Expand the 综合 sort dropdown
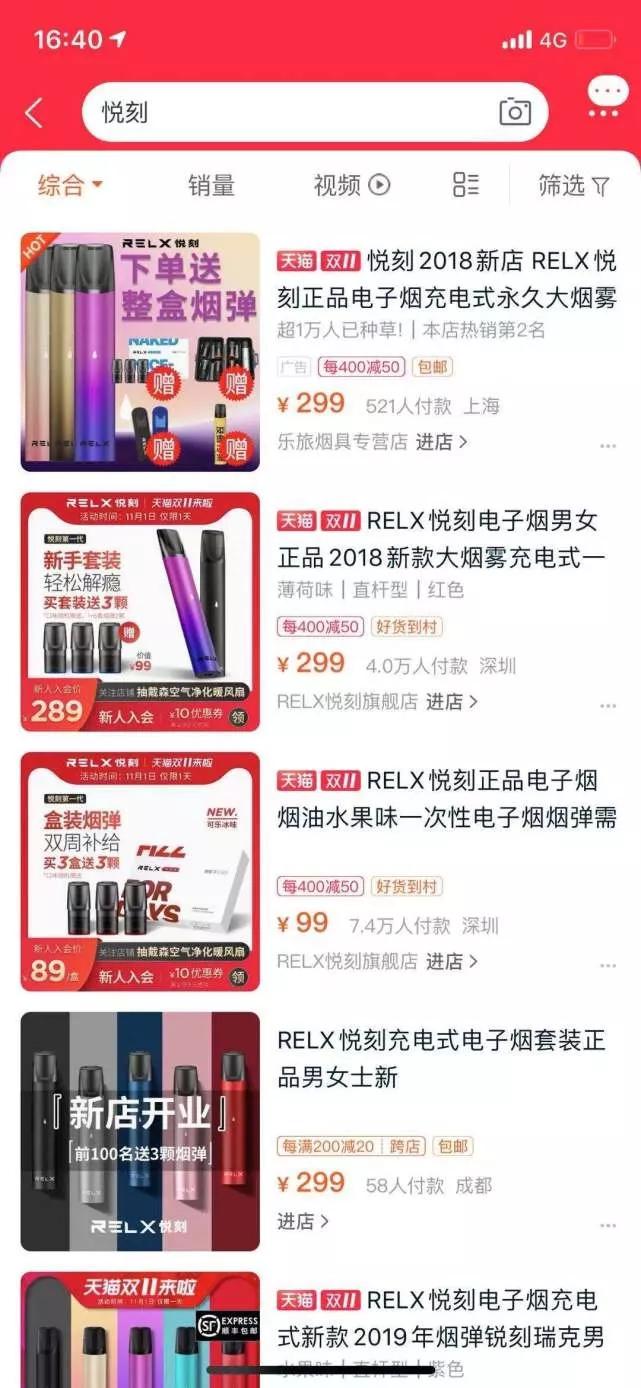Screen dimensions: 641x1388 click(70, 185)
